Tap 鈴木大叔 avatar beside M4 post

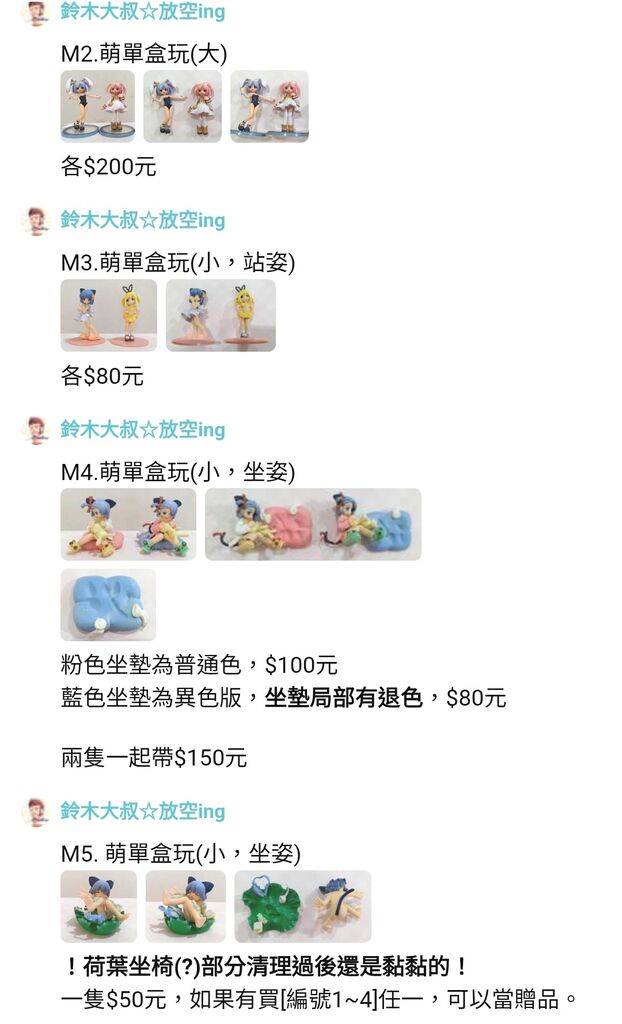tap(35, 430)
